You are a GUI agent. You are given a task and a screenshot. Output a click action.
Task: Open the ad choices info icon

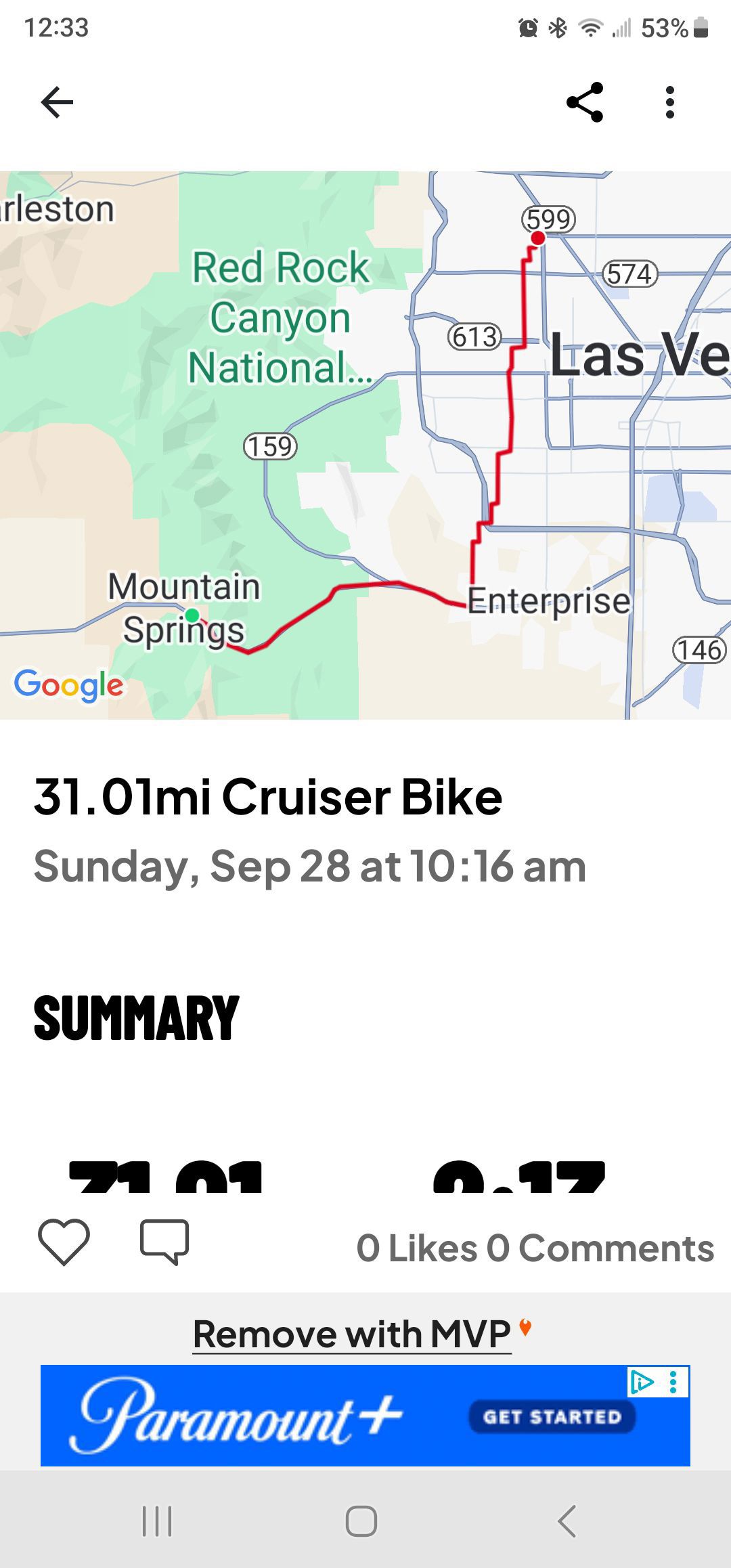[641, 1382]
